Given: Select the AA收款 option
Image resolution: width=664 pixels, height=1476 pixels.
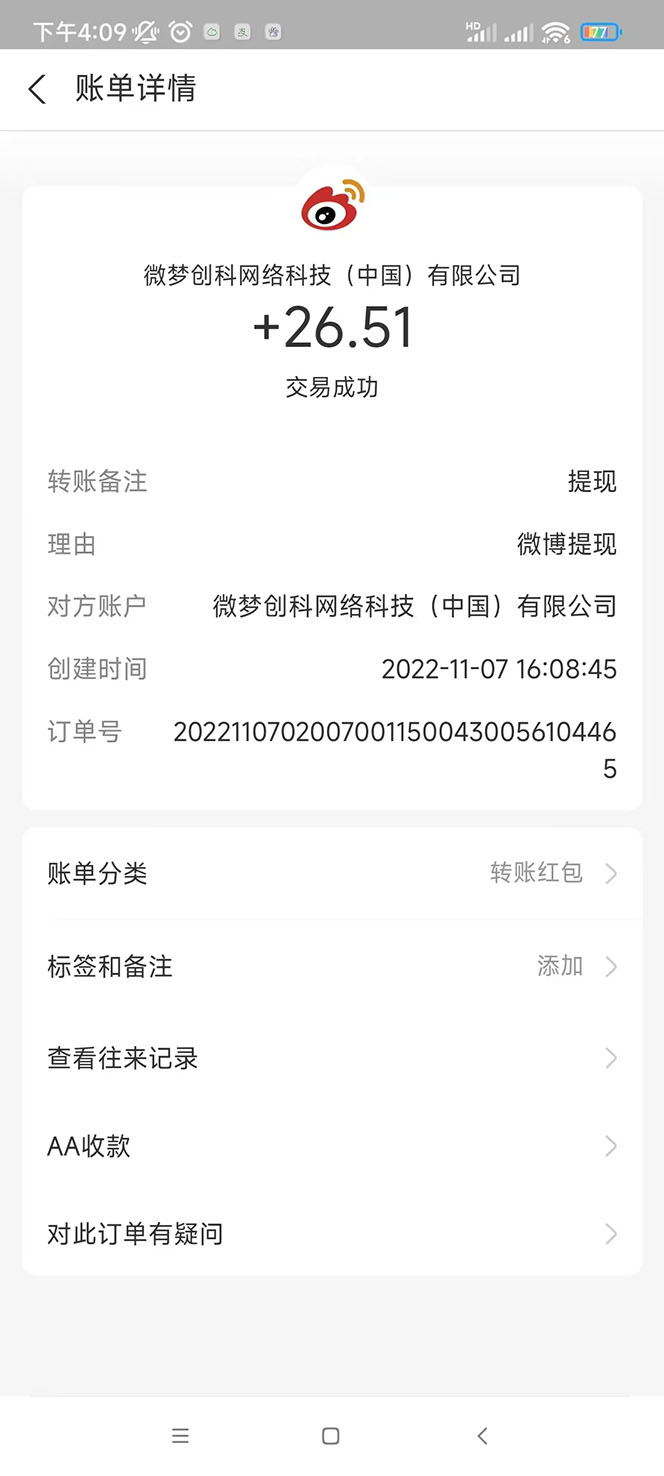Looking at the screenshot, I should 331,1146.
